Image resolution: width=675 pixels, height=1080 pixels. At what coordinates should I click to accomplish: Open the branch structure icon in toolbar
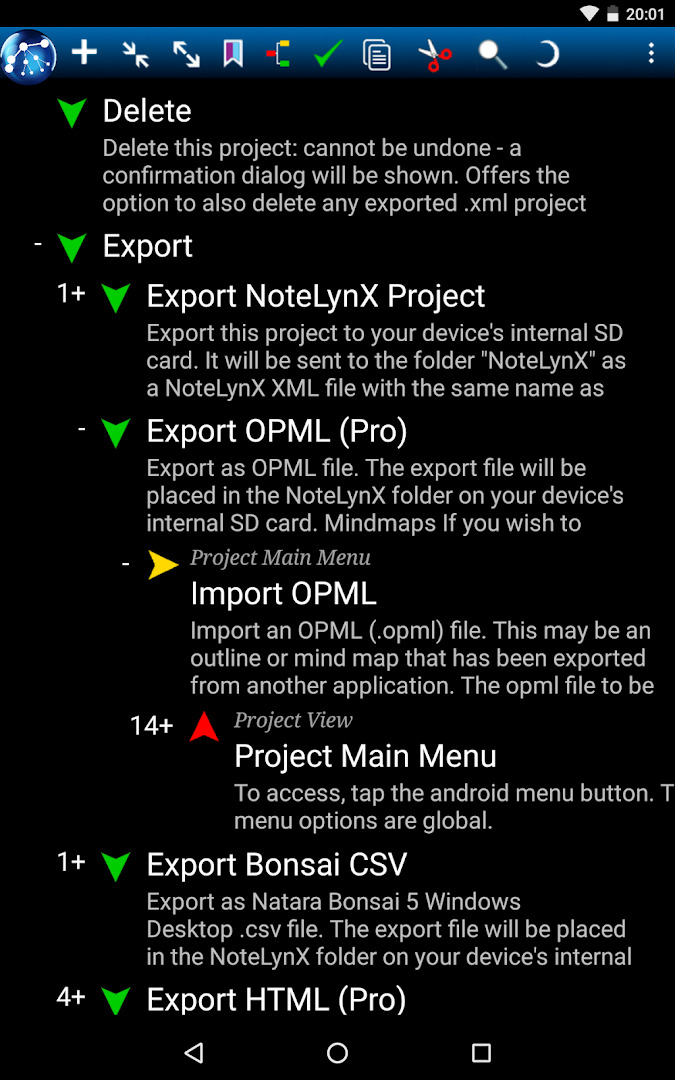click(278, 54)
